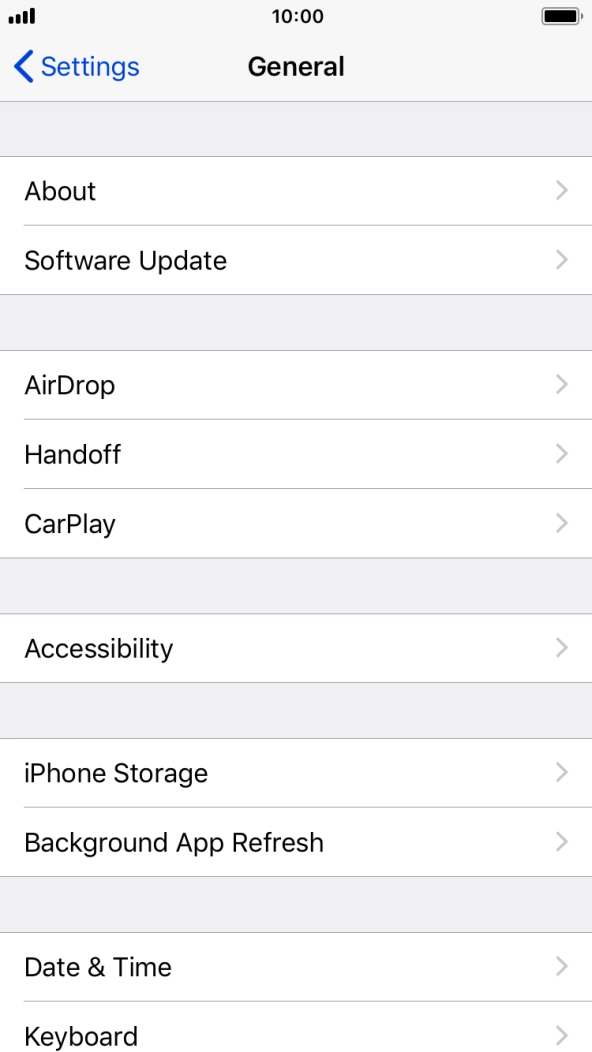Screen dimensions: 592x1052
Task: Open Date & Time settings
Action: pos(296,967)
